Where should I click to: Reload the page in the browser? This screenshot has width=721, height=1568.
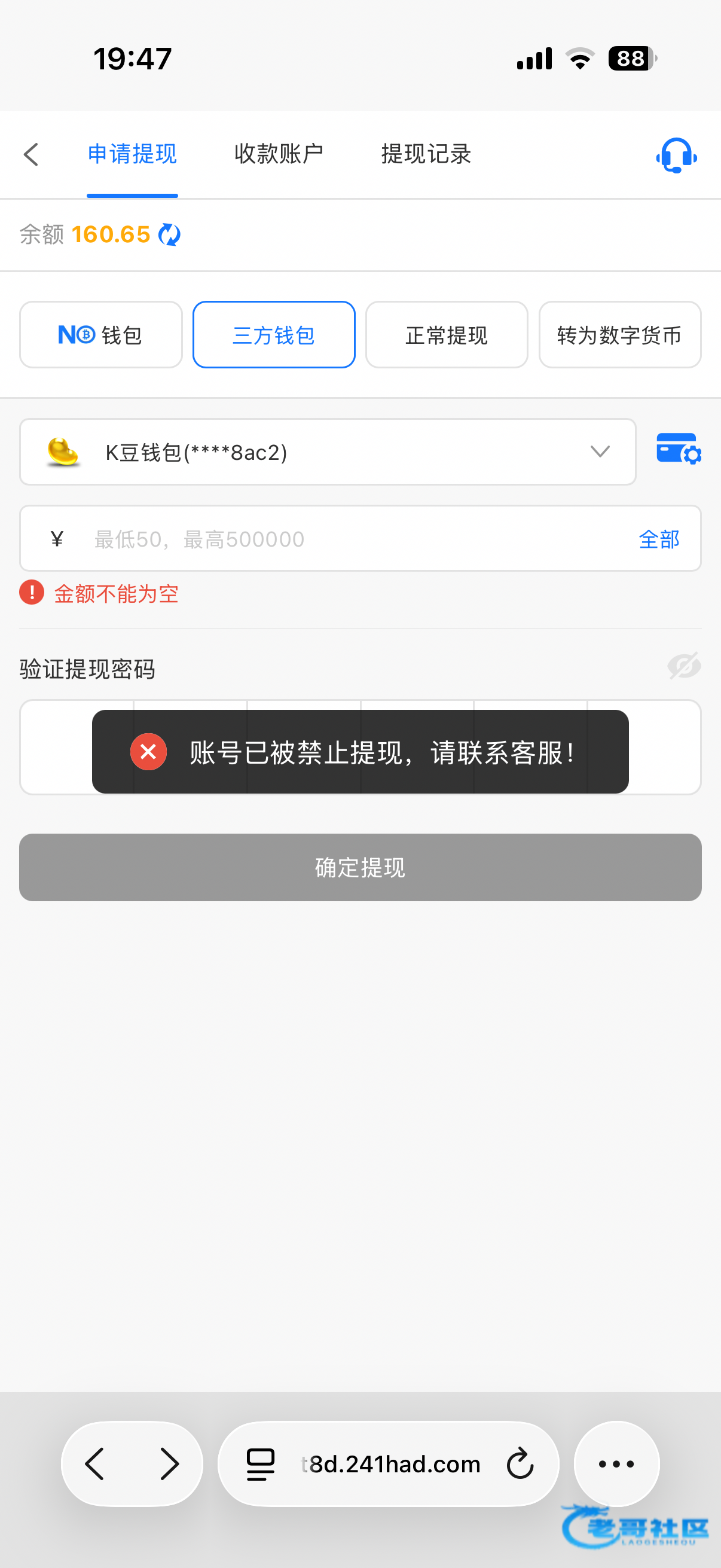[520, 1464]
